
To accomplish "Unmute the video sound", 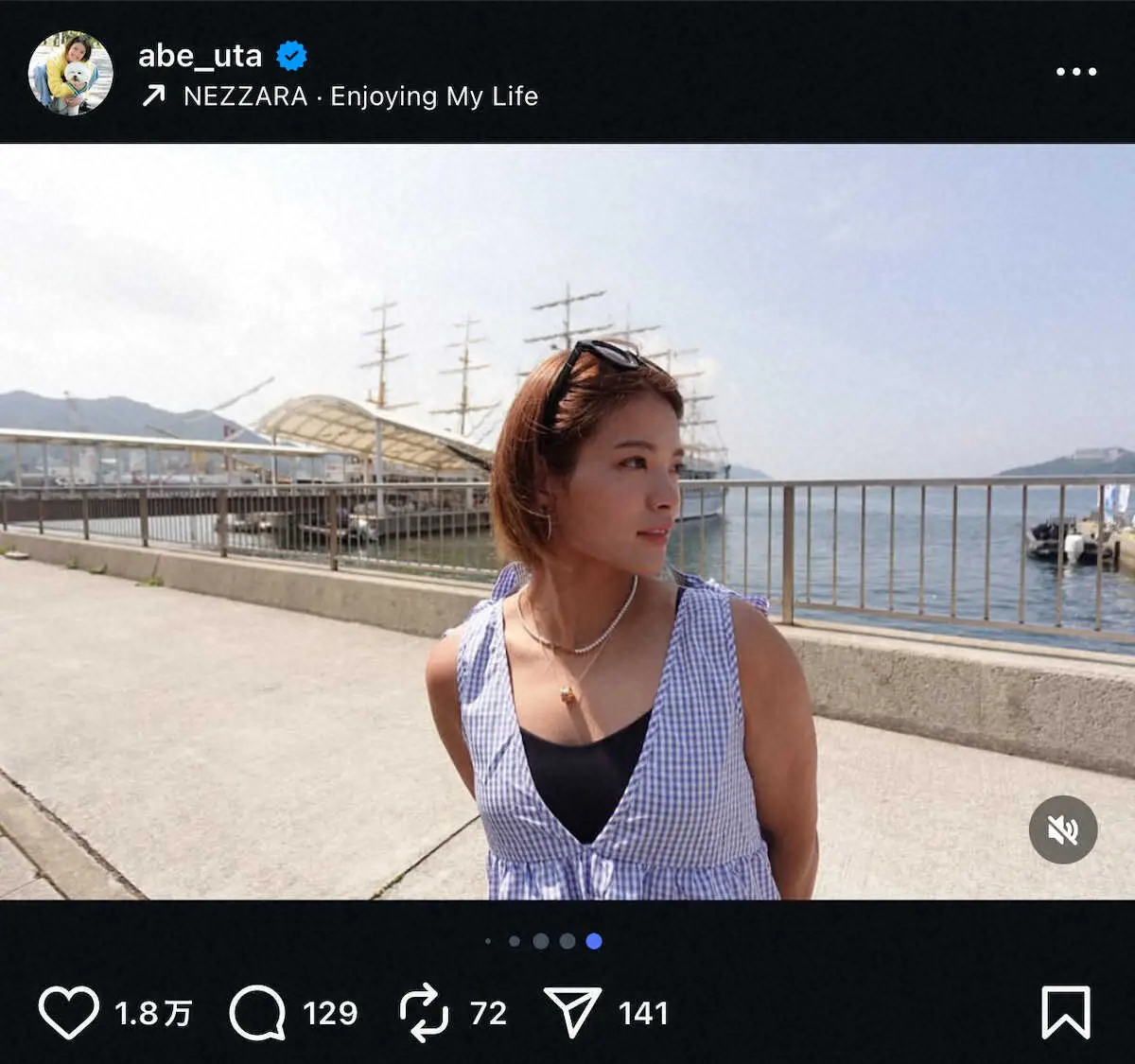I will coord(1063,829).
